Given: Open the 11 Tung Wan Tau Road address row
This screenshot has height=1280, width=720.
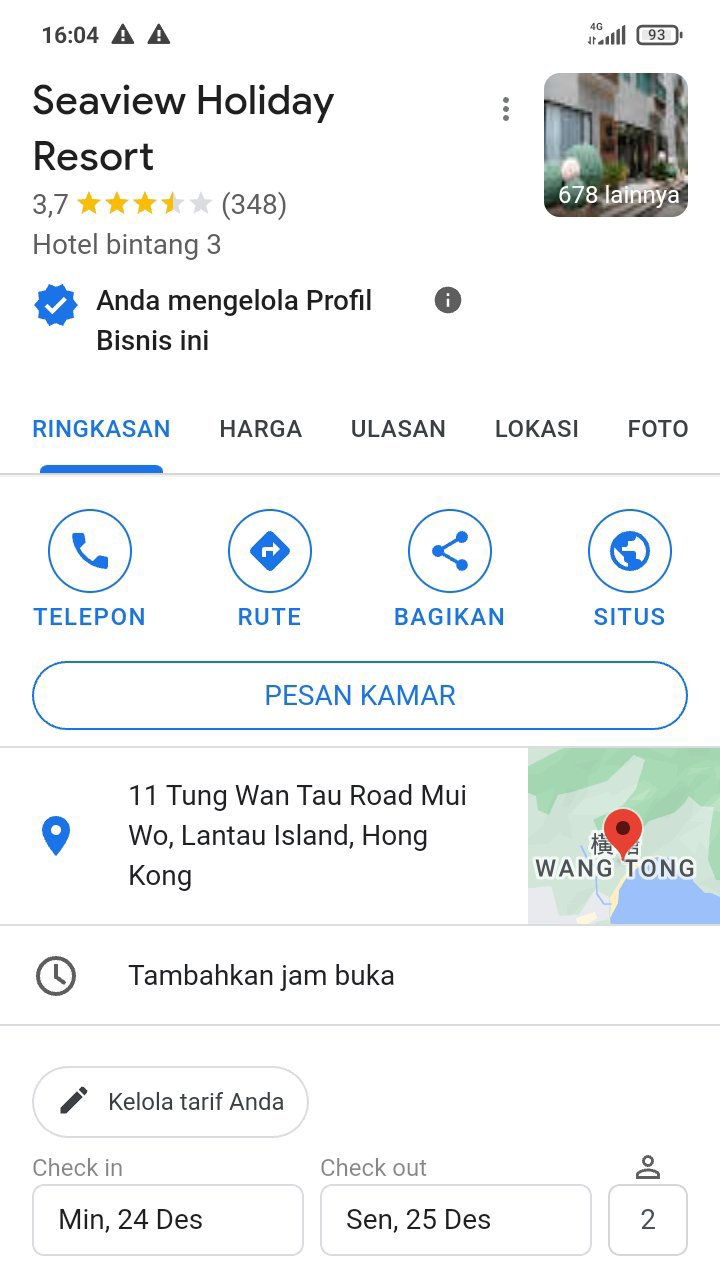Looking at the screenshot, I should [x=297, y=835].
